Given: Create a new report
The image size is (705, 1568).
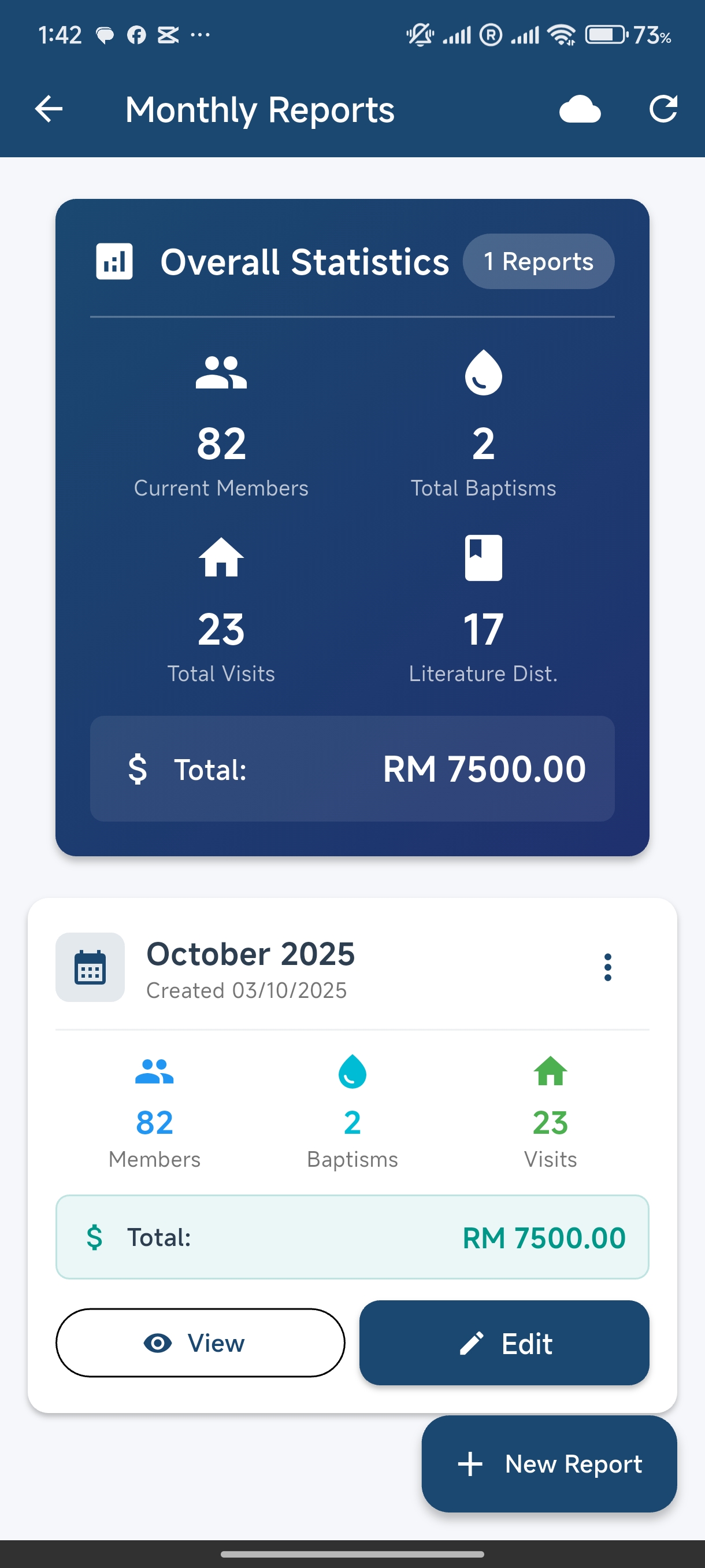Looking at the screenshot, I should (548, 1463).
